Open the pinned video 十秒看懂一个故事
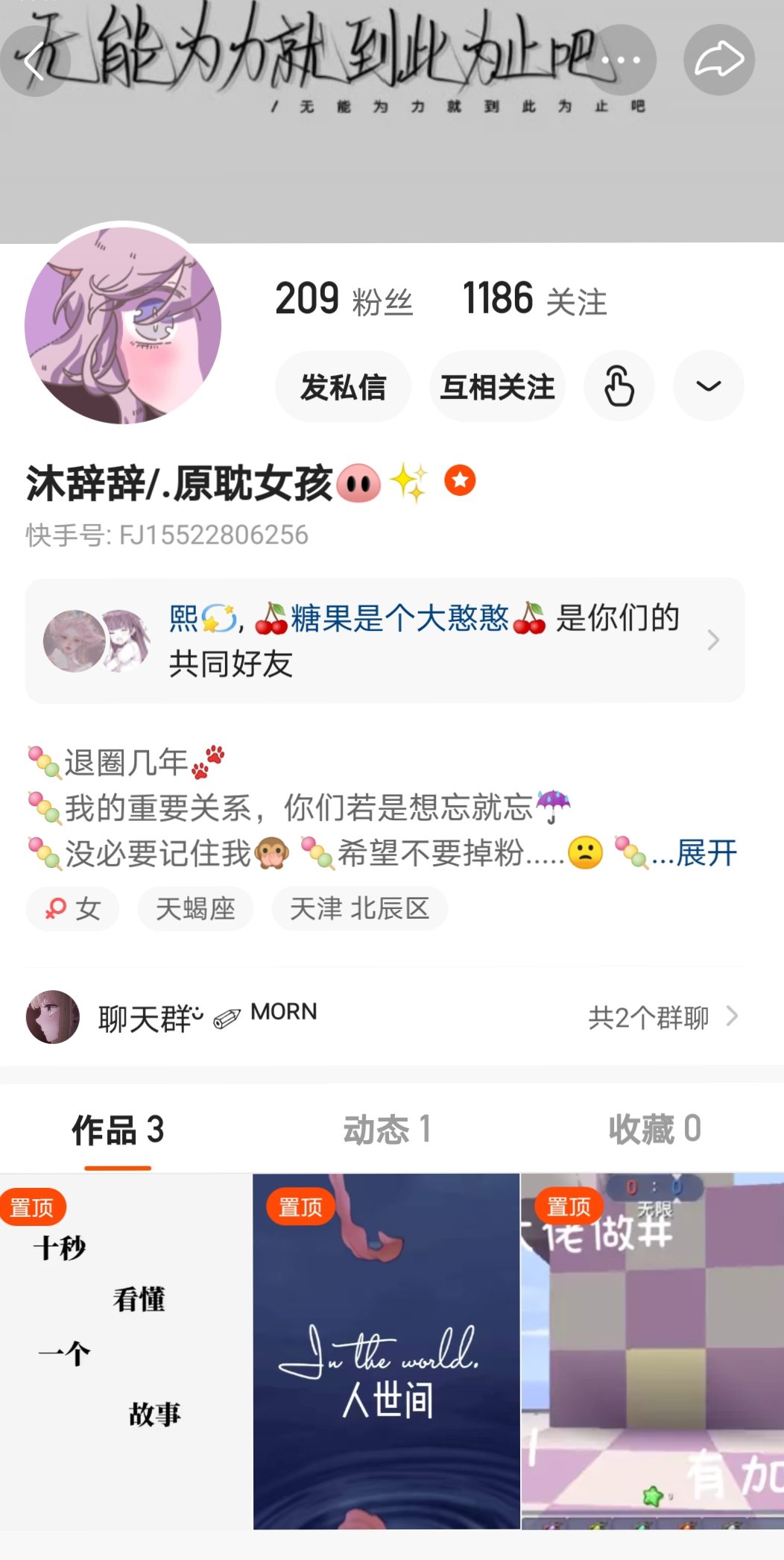The image size is (784, 1560). (125, 1351)
